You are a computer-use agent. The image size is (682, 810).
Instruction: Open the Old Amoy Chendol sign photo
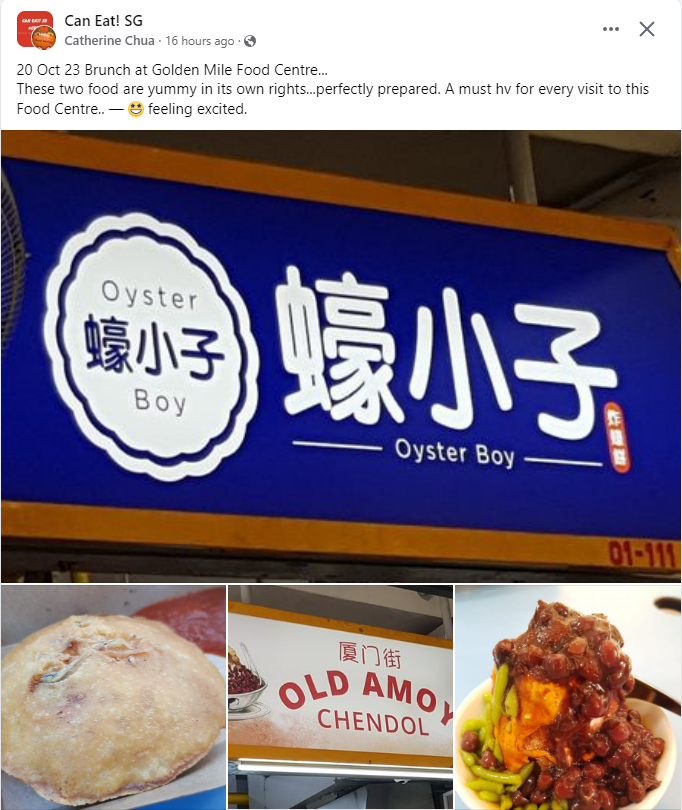coord(340,697)
